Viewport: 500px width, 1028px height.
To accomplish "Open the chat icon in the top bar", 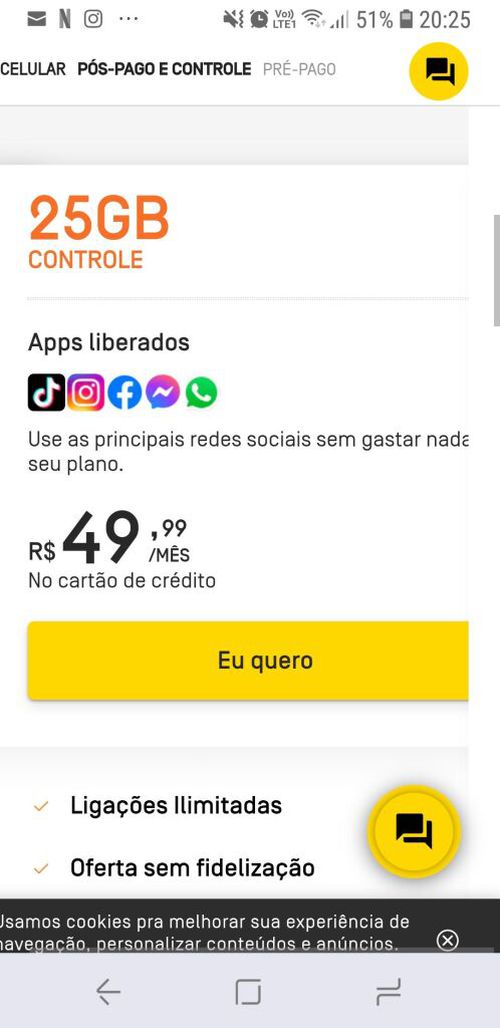I will click(439, 71).
